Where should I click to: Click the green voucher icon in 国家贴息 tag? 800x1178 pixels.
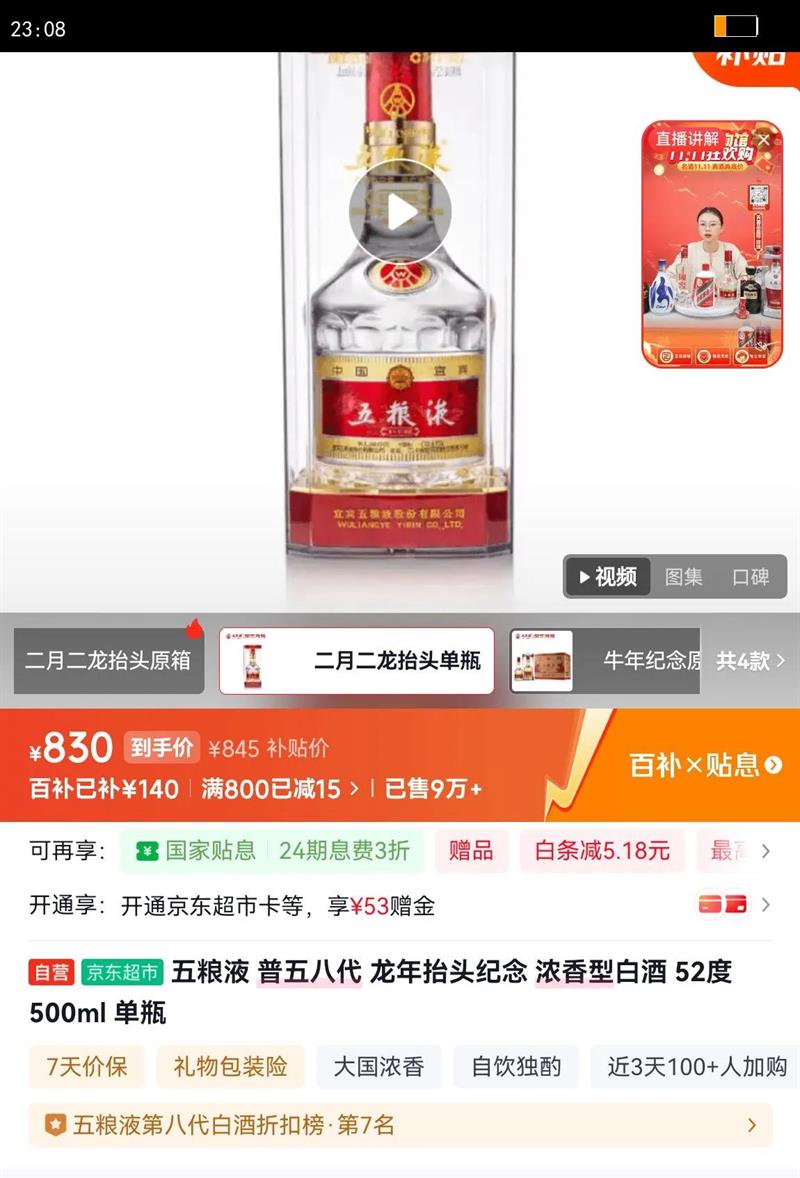[x=143, y=851]
